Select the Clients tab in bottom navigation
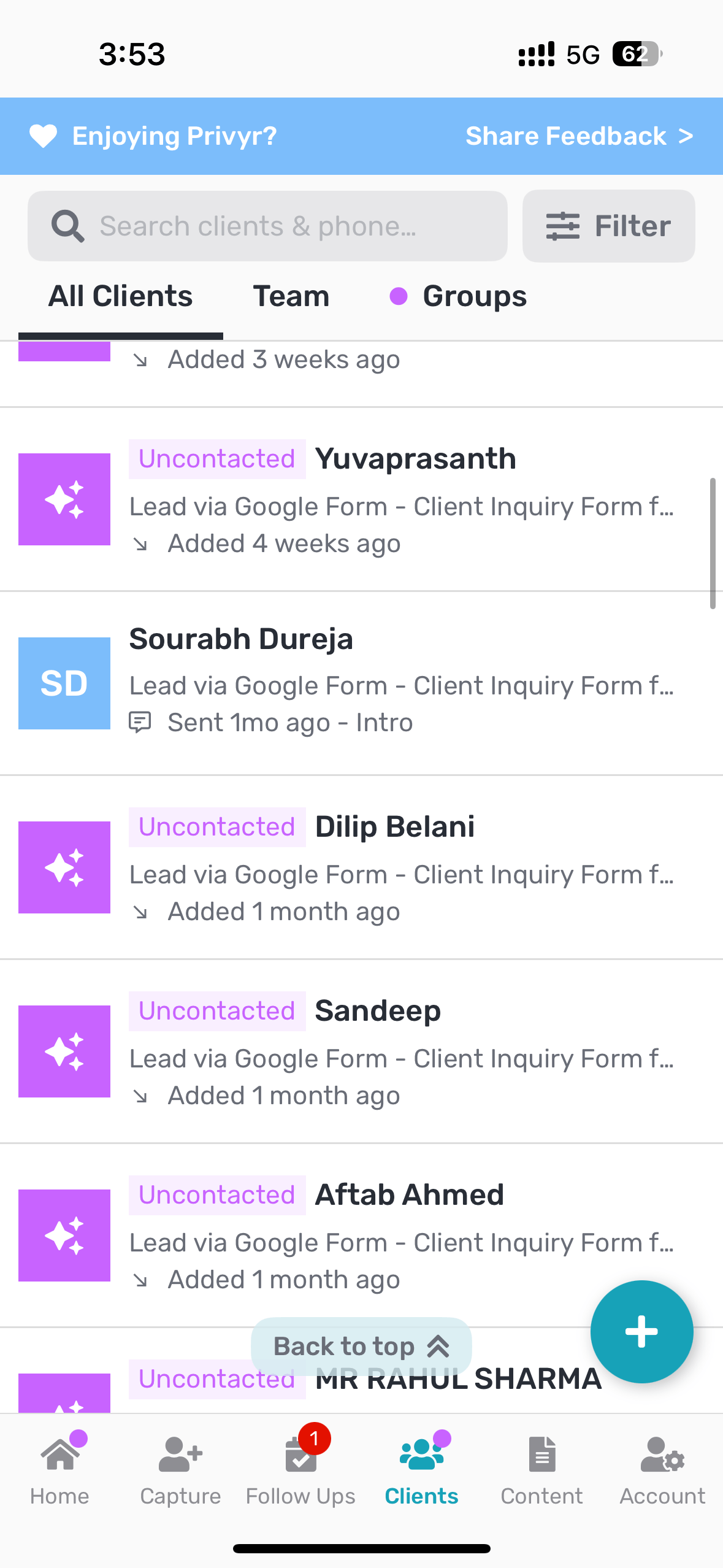Viewport: 723px width, 1568px height. click(421, 1469)
